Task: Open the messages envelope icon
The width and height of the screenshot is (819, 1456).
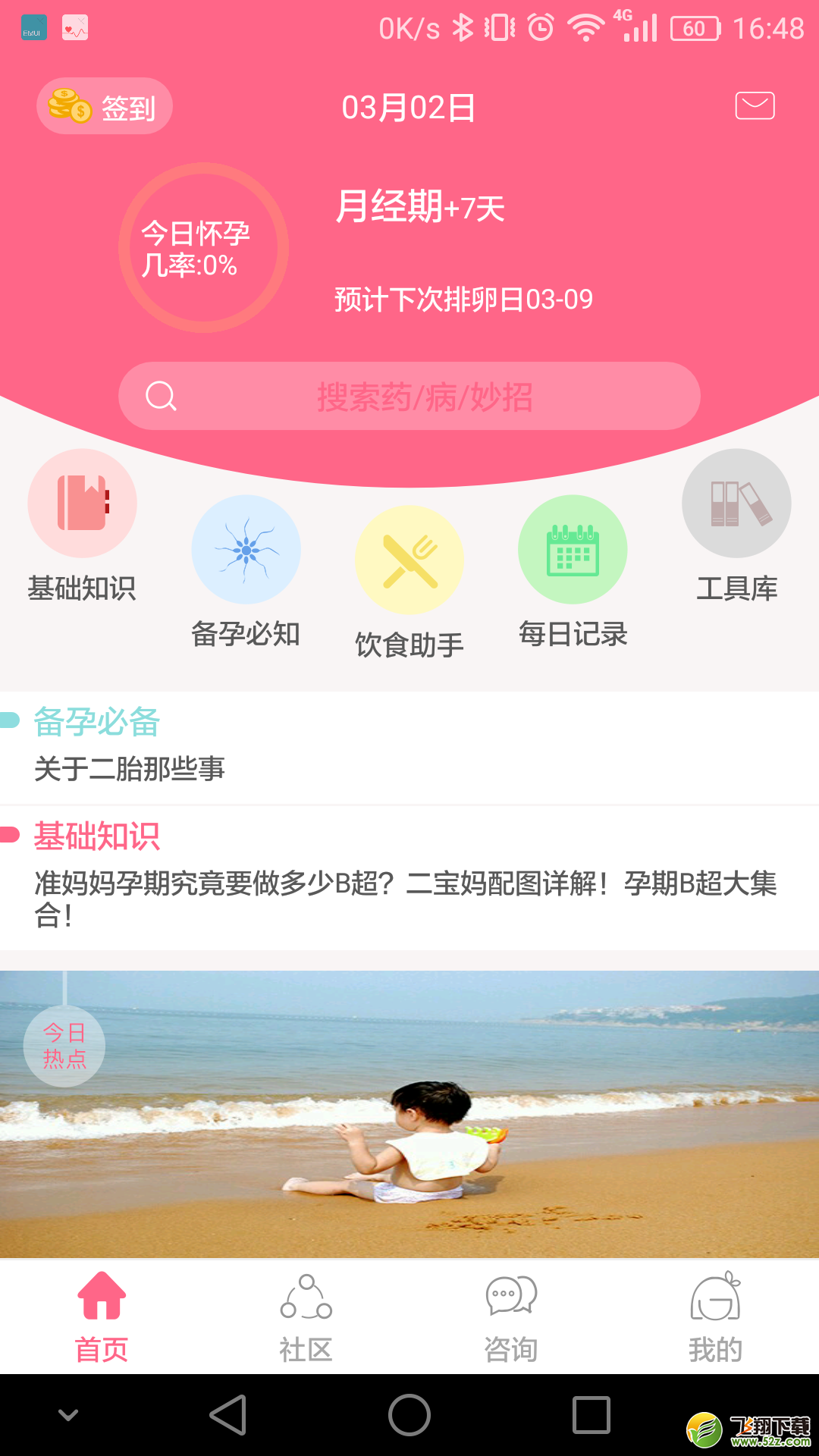Action: tap(755, 105)
